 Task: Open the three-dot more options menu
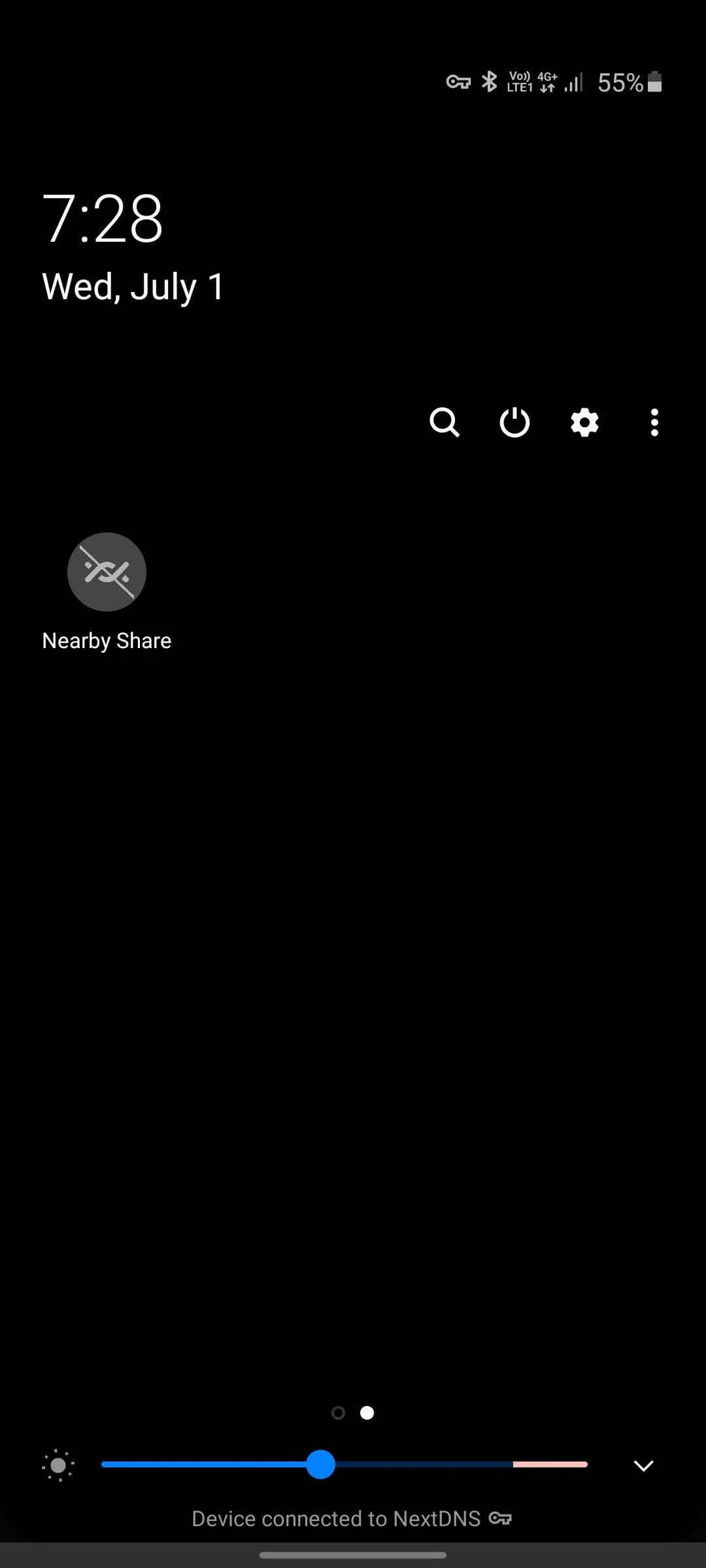[654, 422]
